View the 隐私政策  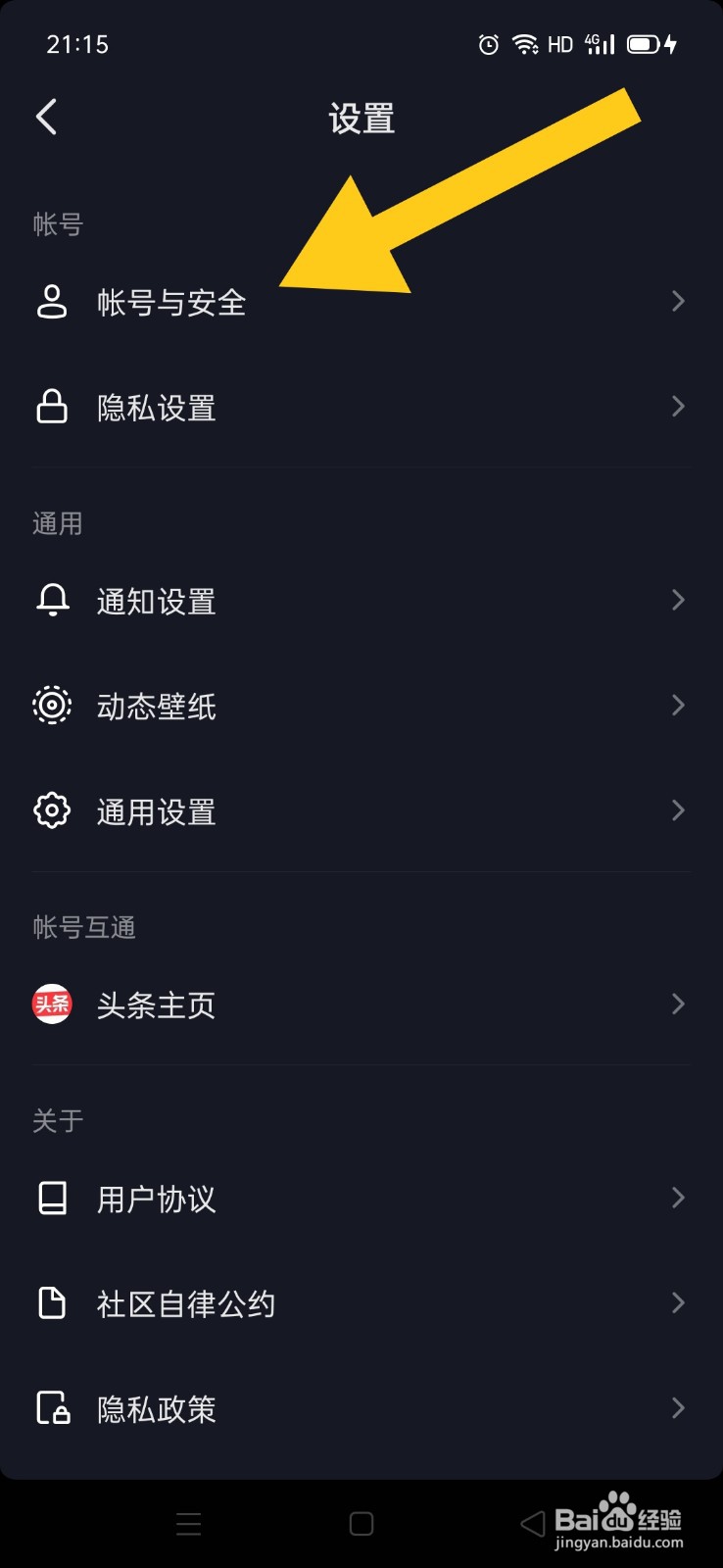[x=157, y=1409]
